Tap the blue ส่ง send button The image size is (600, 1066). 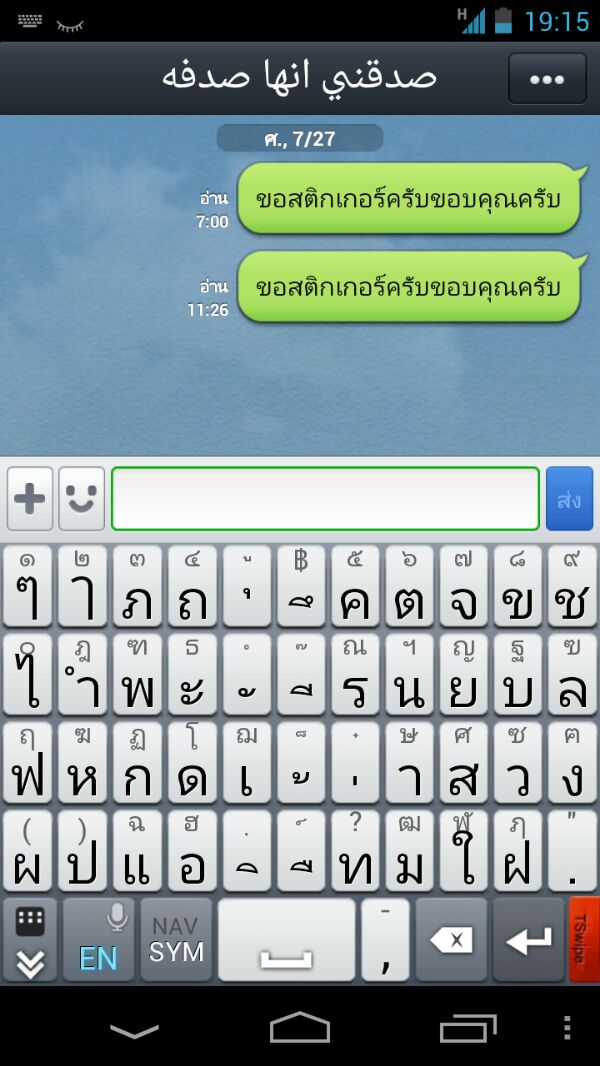[x=569, y=498]
